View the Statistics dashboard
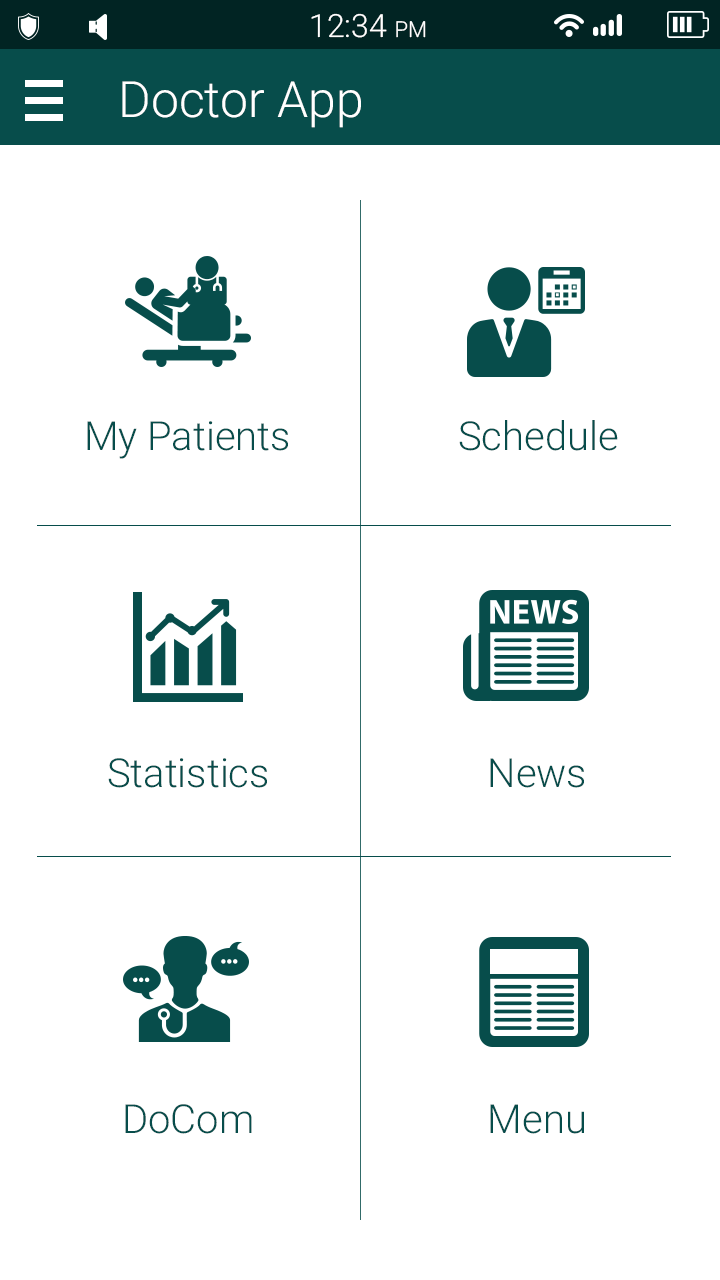The image size is (720, 1280). (188, 690)
